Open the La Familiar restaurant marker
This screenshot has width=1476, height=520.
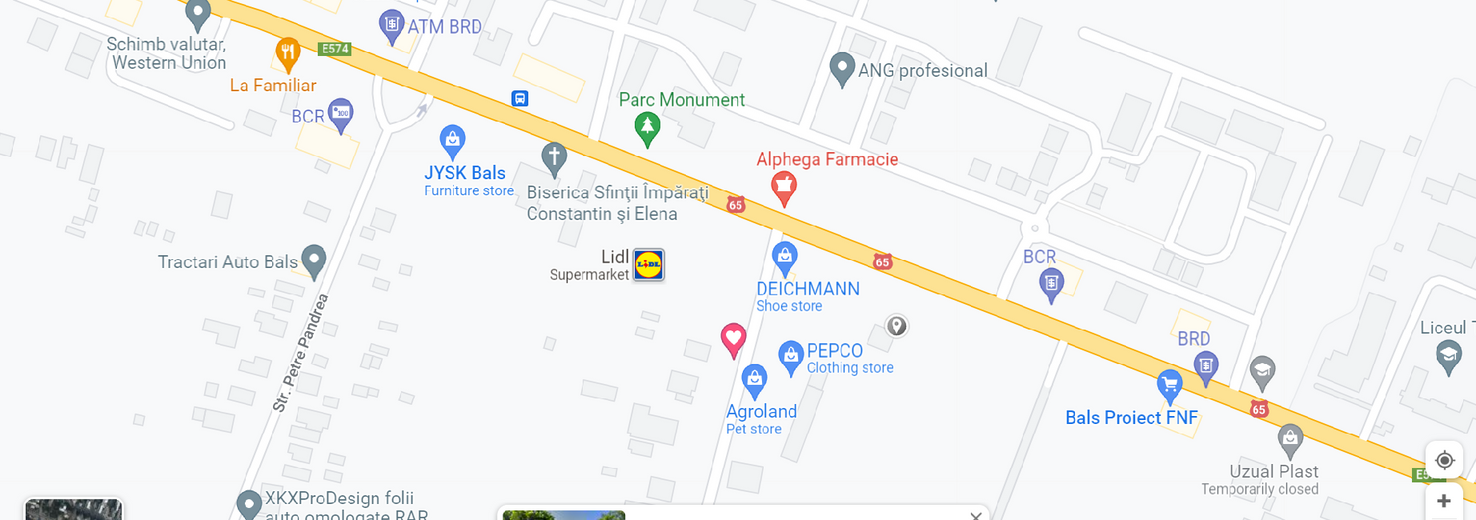coord(288,53)
